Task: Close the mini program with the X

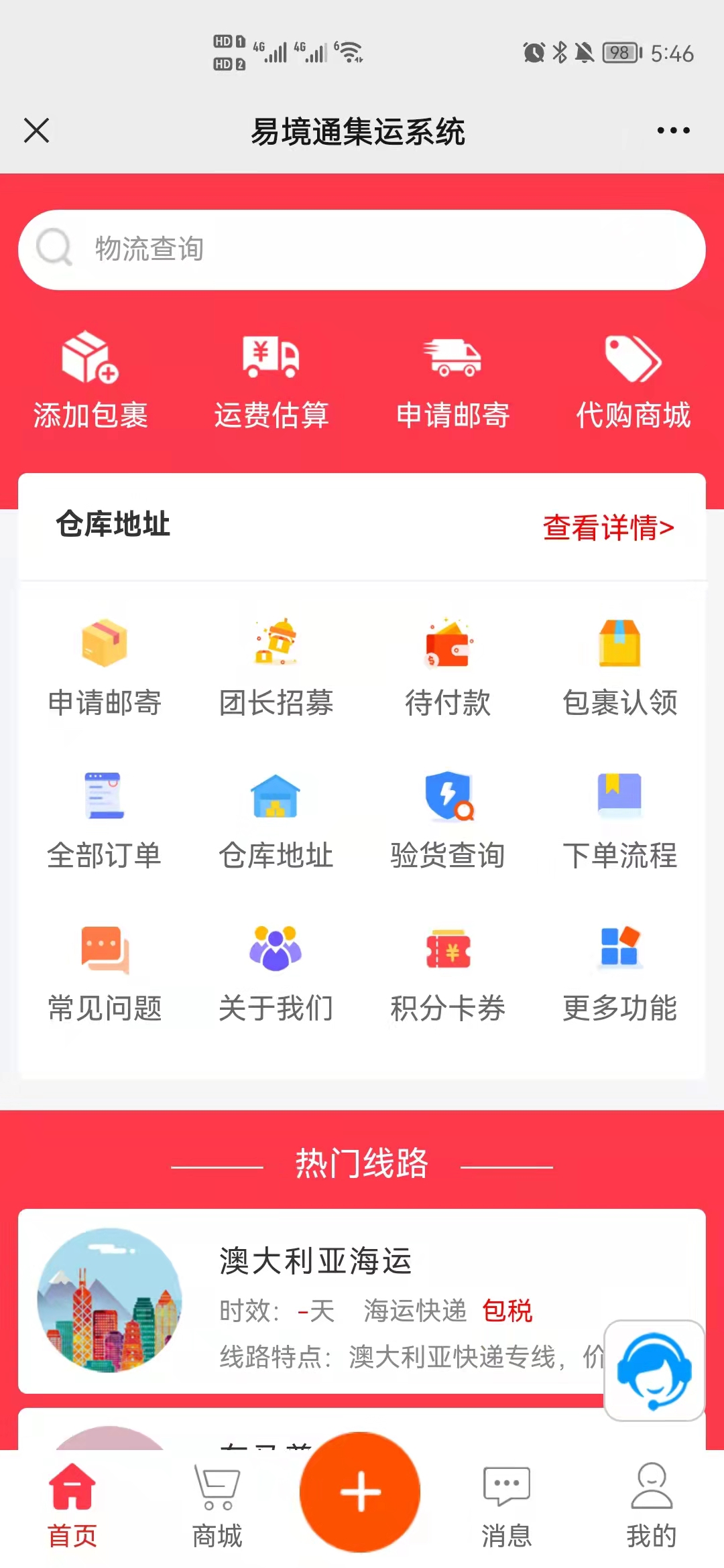Action: (36, 130)
